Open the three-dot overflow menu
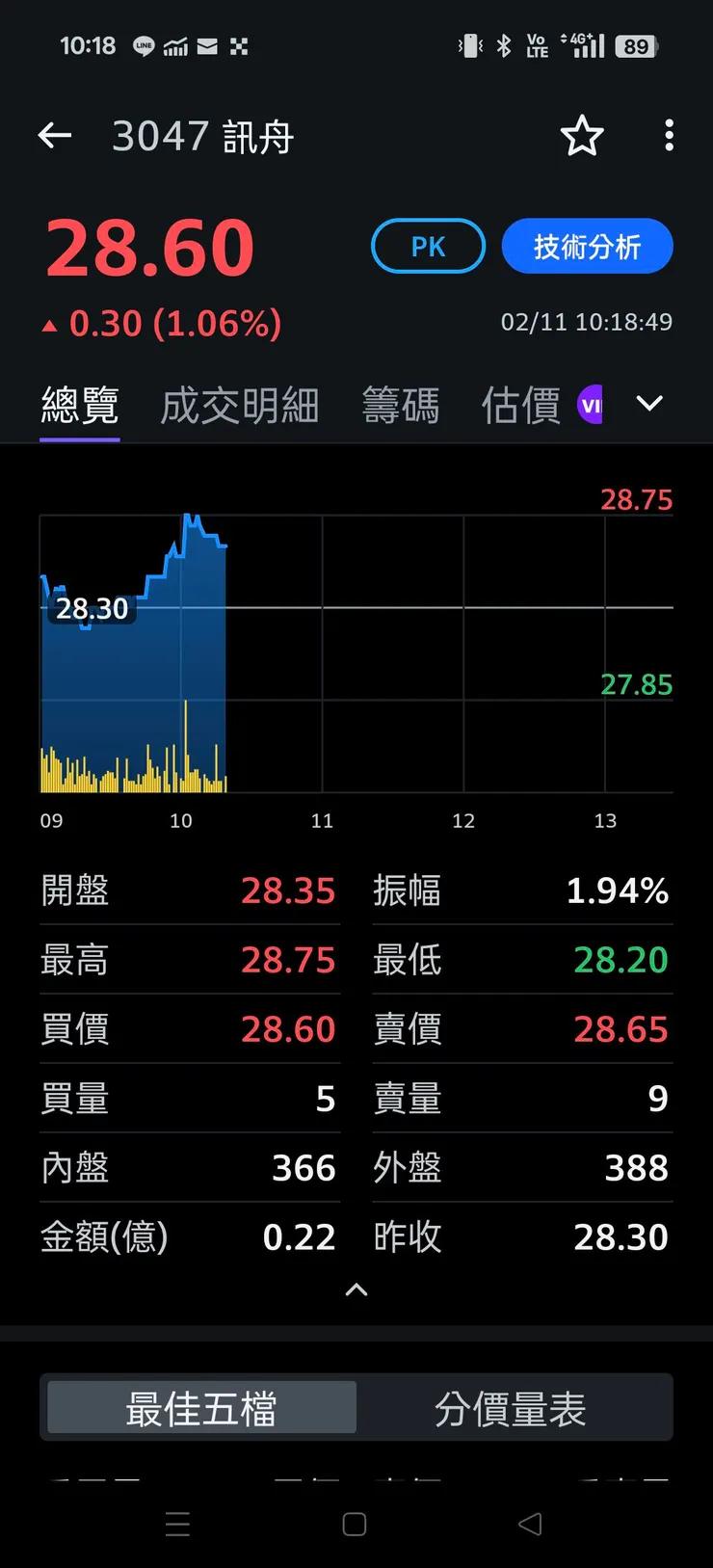 [x=669, y=136]
